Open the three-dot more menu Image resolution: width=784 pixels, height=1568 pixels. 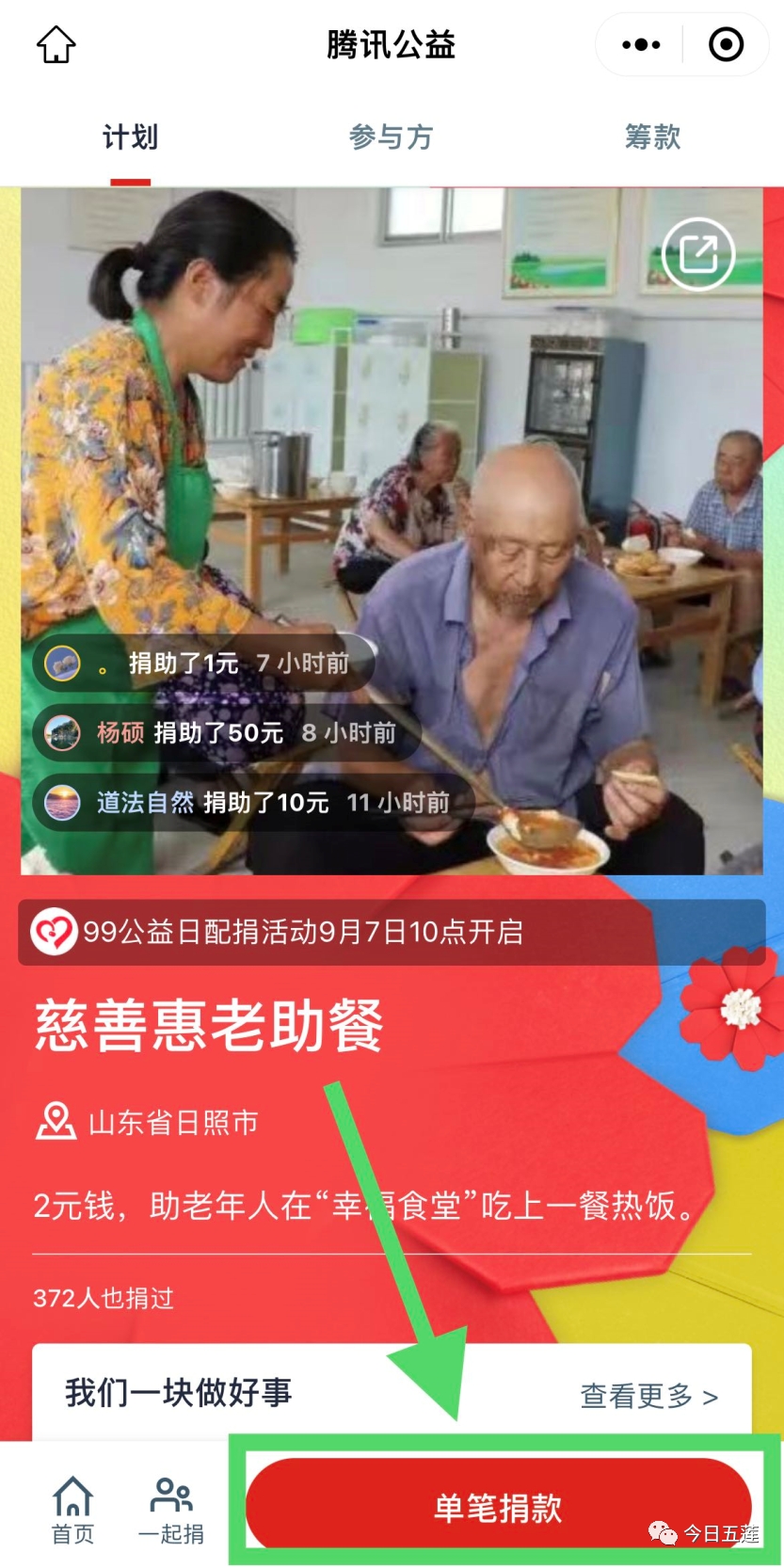click(641, 44)
